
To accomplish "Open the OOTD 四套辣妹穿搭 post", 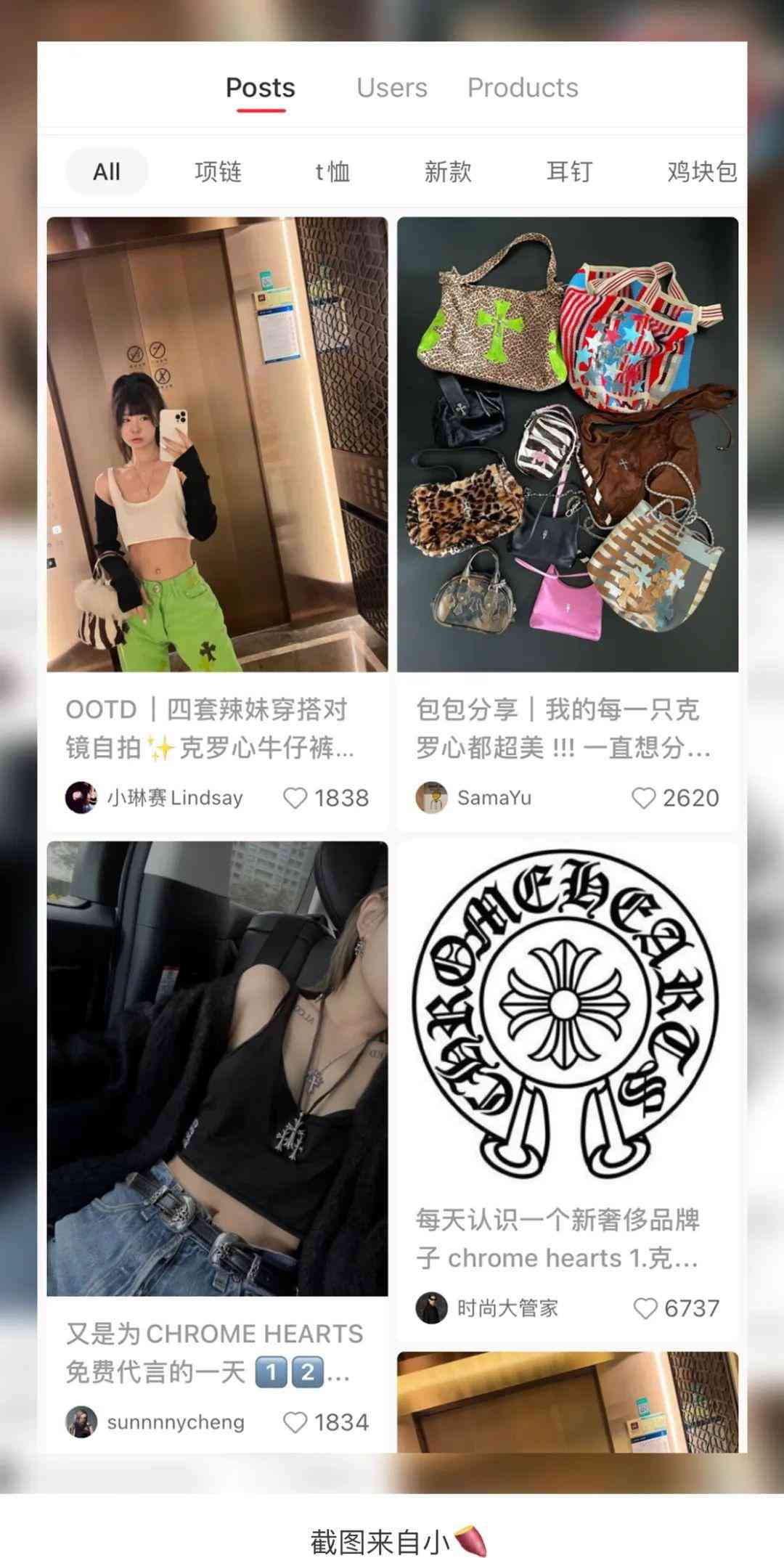I will click(217, 444).
